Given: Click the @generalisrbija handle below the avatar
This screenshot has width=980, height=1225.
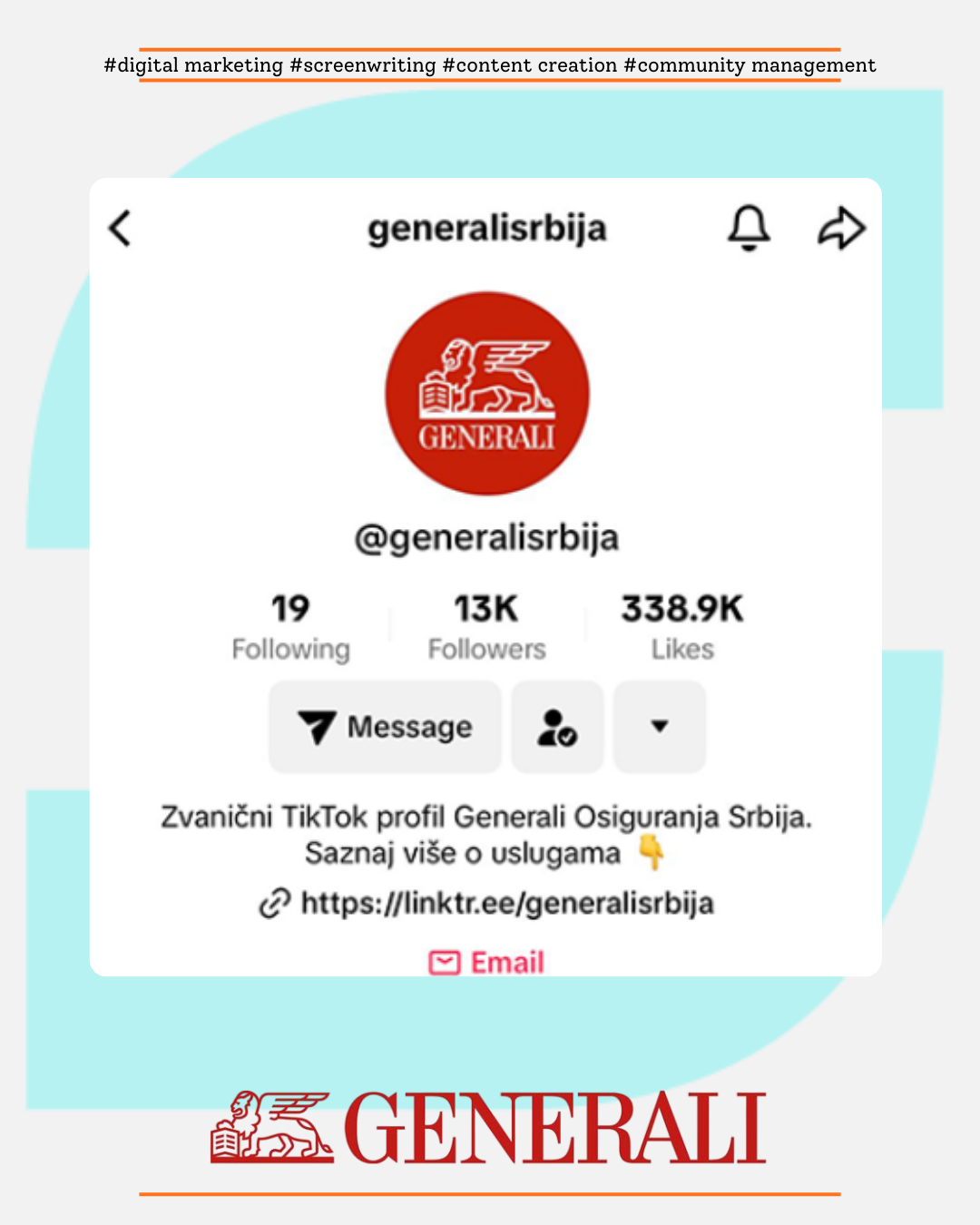Looking at the screenshot, I should [488, 536].
